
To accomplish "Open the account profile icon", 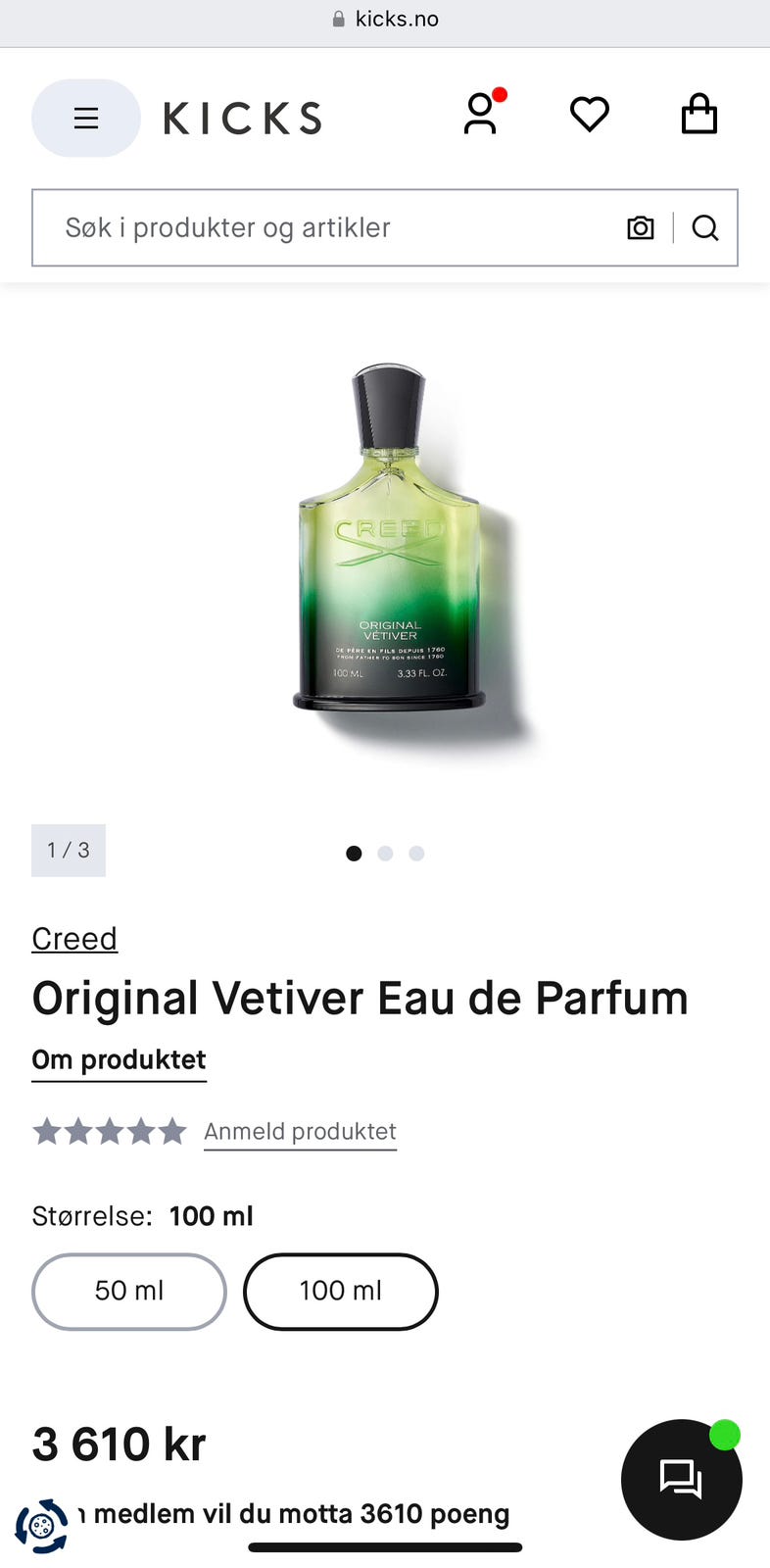I will pos(481,114).
